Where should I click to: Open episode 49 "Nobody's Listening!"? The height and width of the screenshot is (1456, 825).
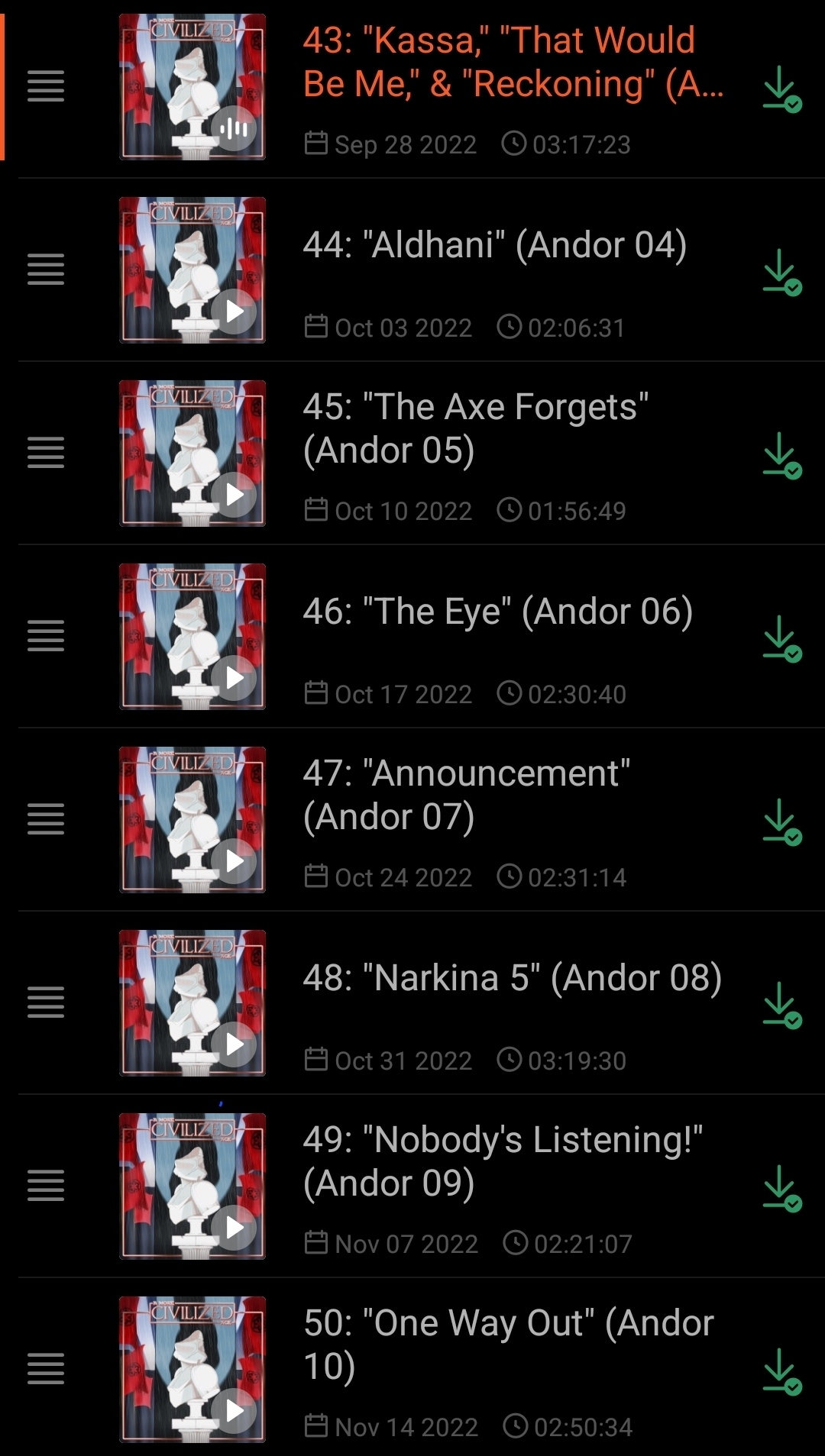[x=502, y=1161]
